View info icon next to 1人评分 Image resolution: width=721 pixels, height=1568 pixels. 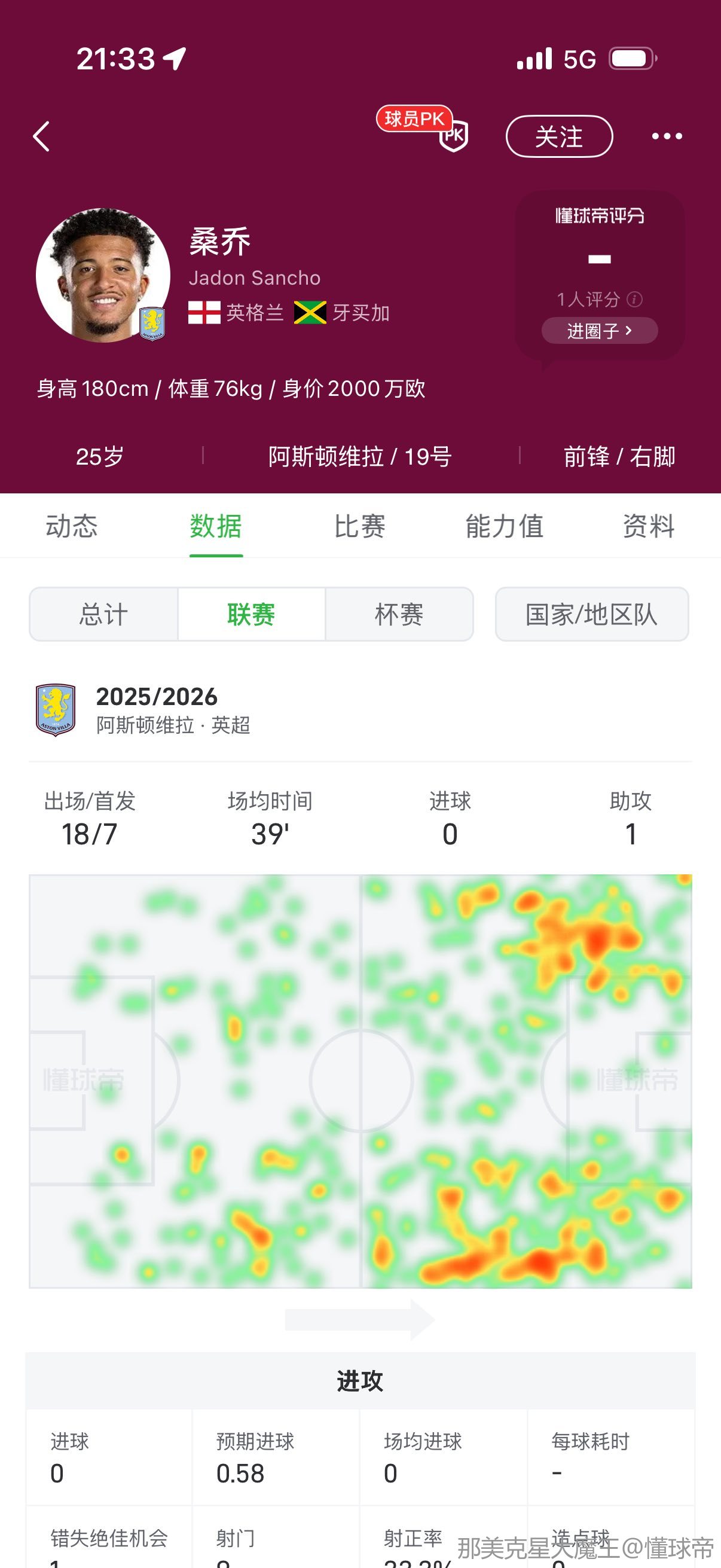pos(634,299)
